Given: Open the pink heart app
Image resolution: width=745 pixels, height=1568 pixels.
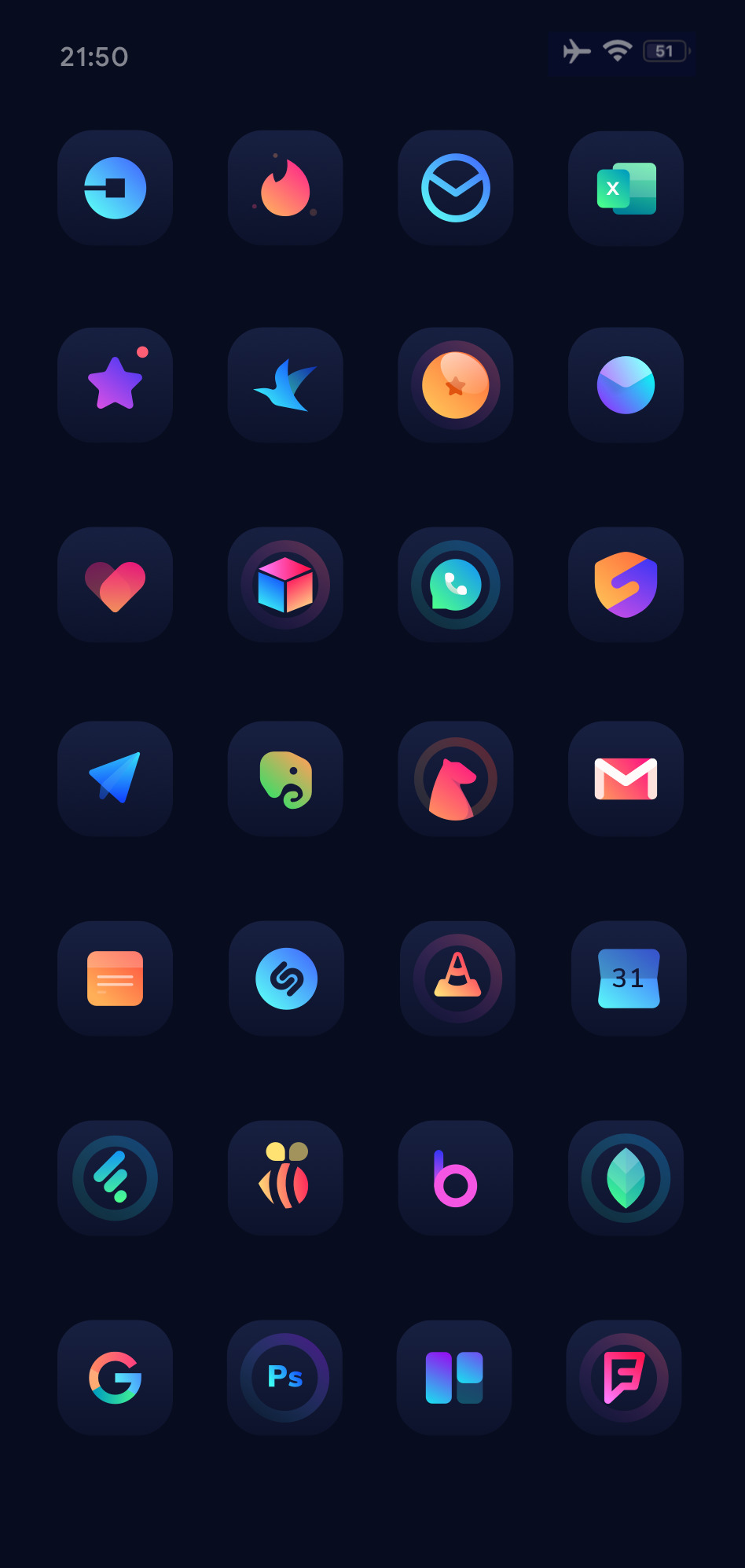Looking at the screenshot, I should [115, 585].
